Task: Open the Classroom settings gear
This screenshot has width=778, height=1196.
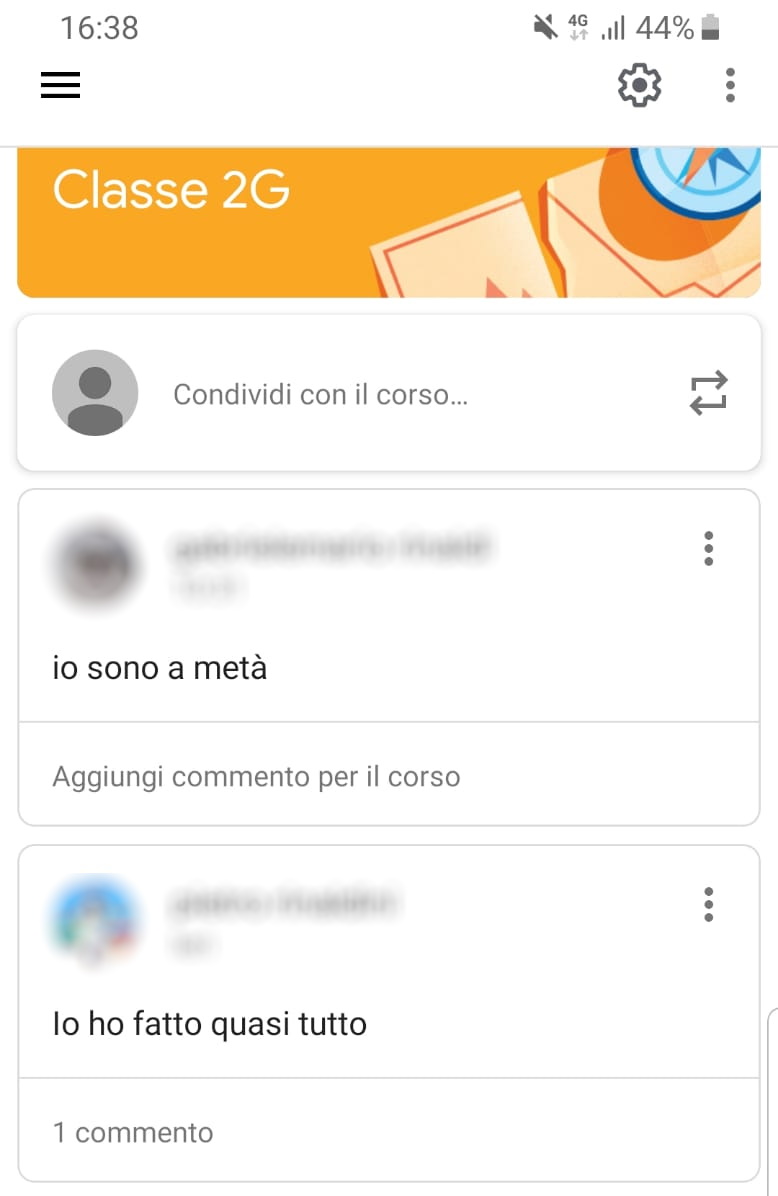Action: [639, 86]
